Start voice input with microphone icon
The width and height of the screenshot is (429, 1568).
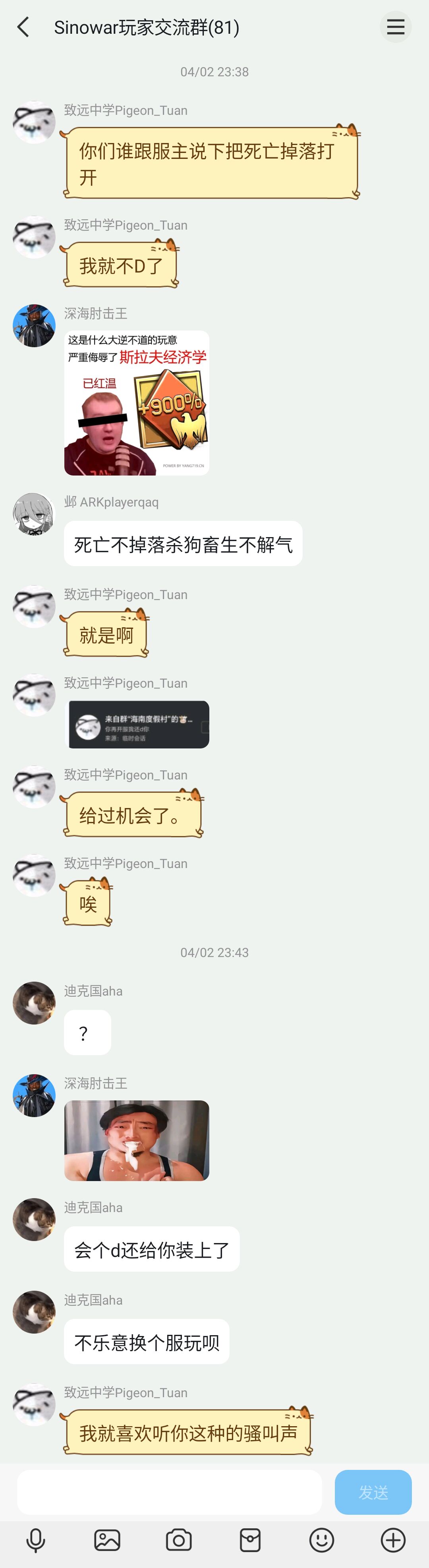pos(36,1540)
